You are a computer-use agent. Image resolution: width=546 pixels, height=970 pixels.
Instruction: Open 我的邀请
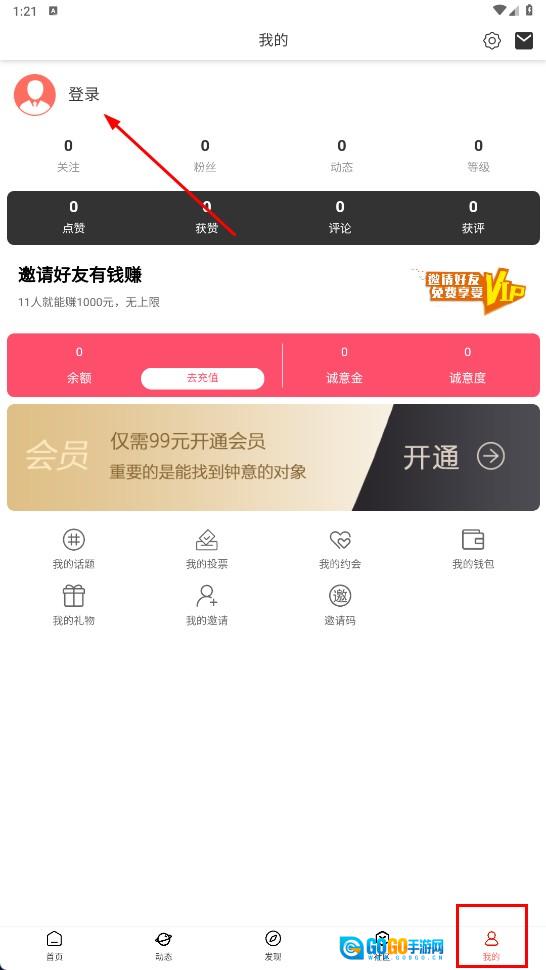point(207,605)
